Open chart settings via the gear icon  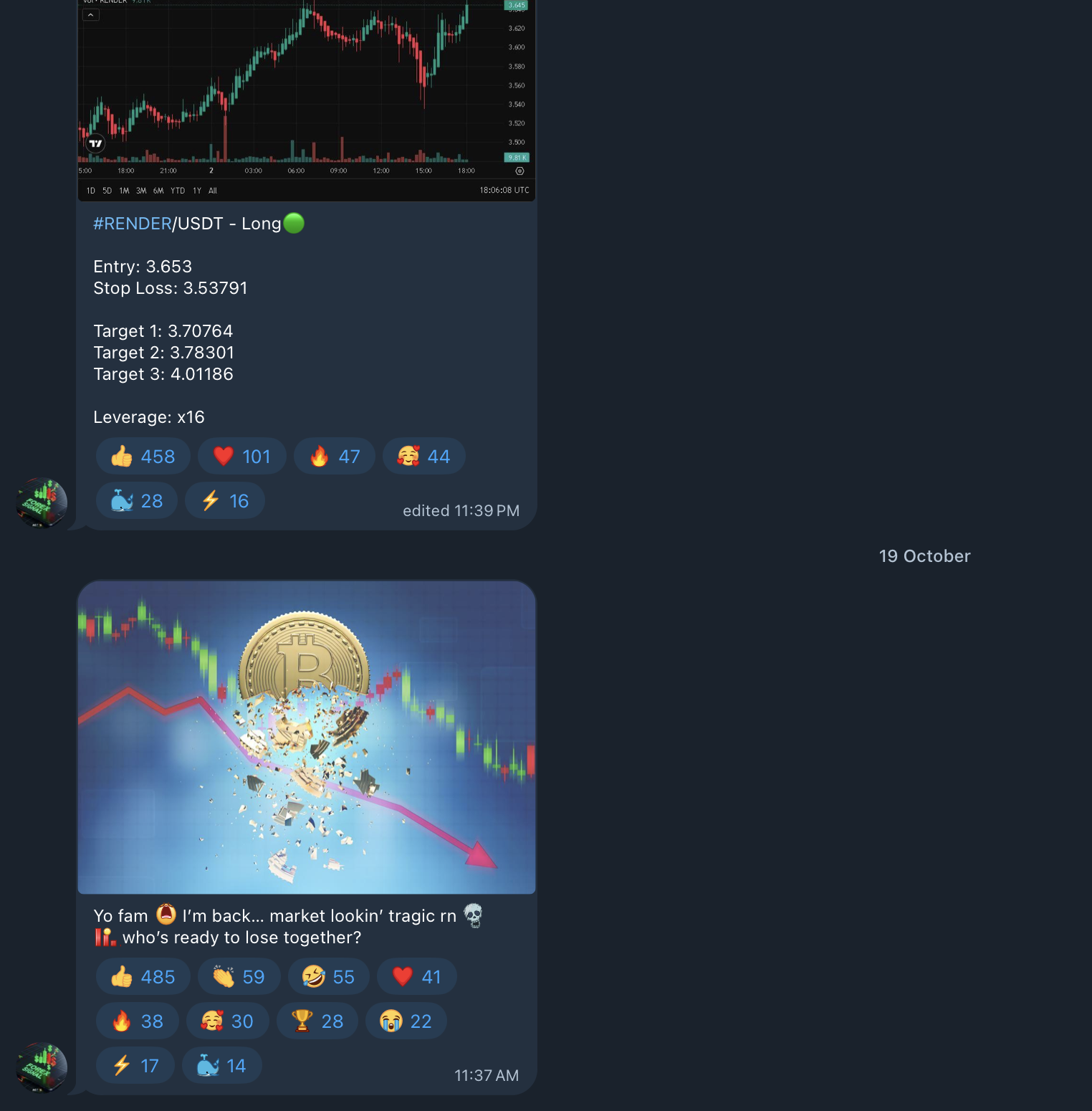coord(518,170)
